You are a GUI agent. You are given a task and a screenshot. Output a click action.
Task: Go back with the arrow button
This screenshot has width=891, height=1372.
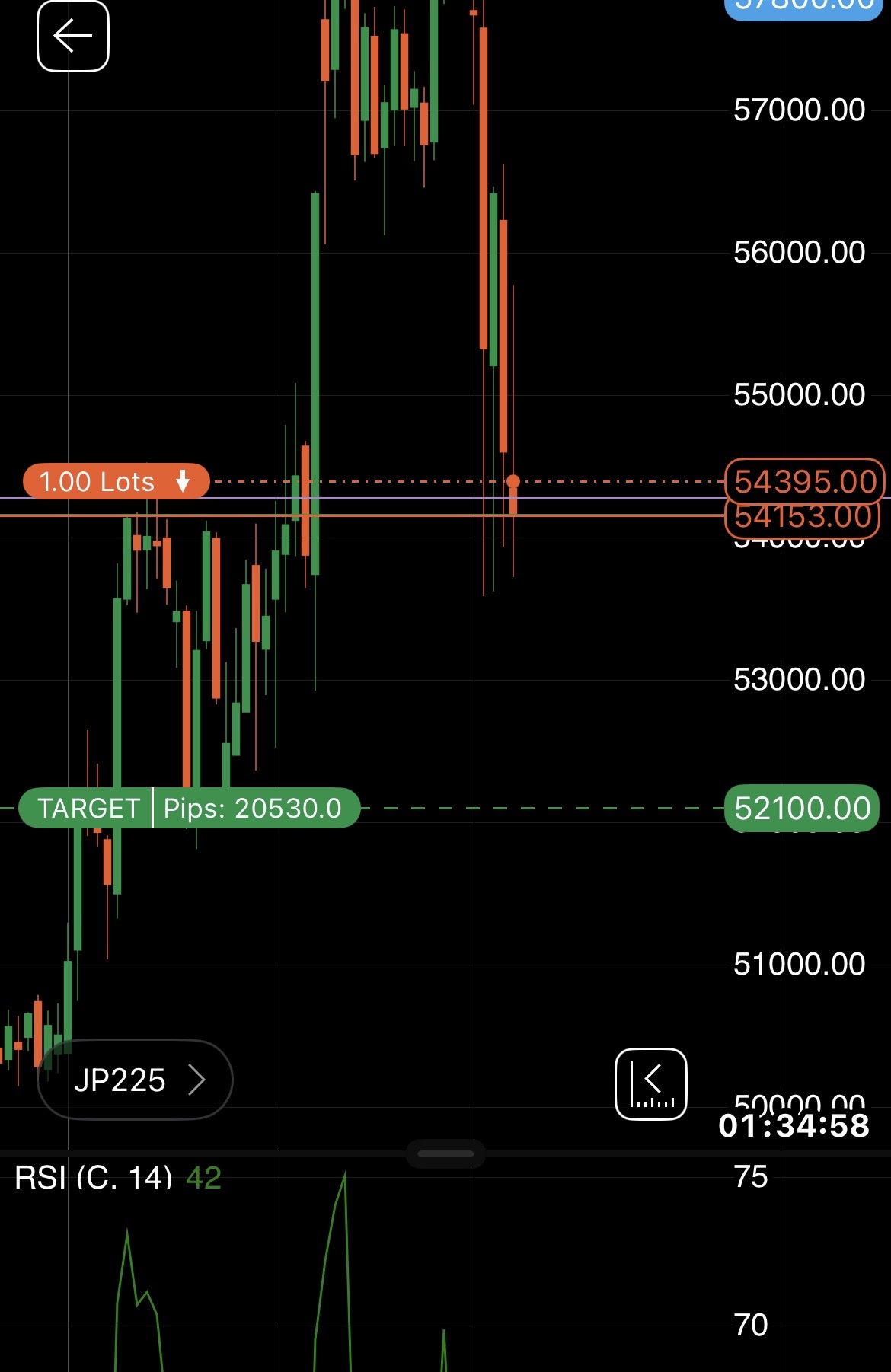pyautogui.click(x=73, y=36)
